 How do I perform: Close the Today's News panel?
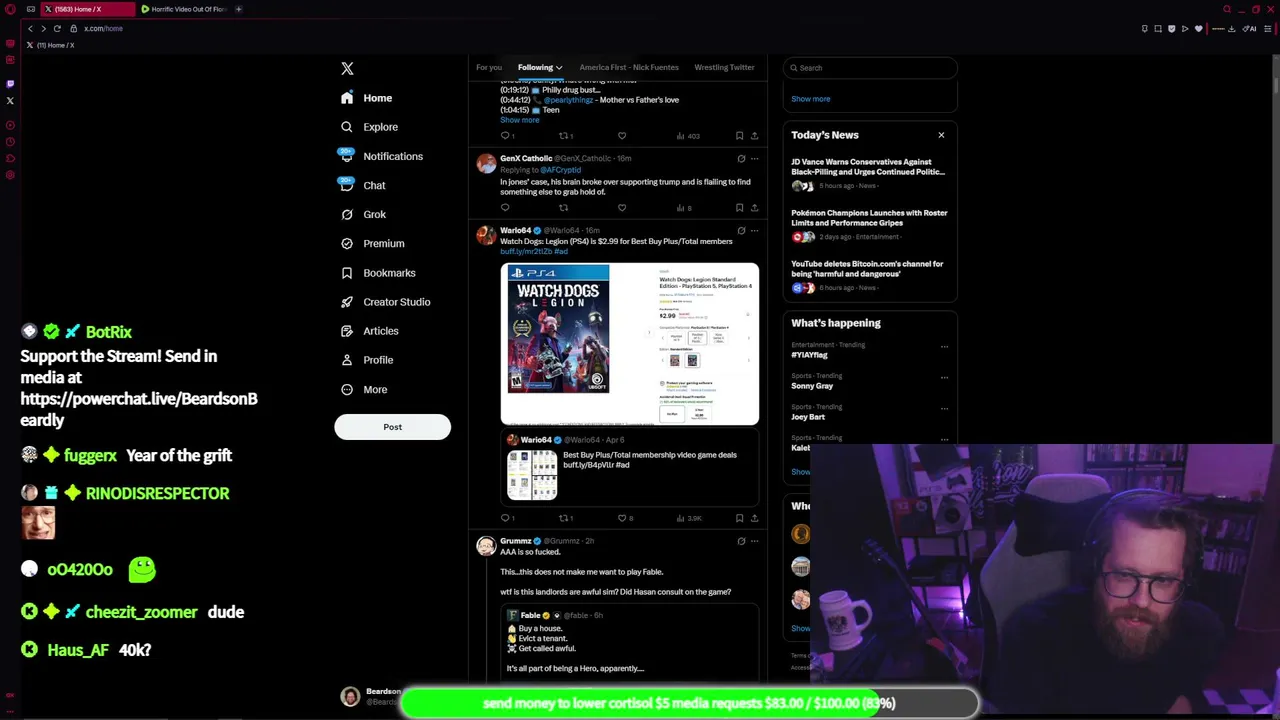(x=941, y=135)
